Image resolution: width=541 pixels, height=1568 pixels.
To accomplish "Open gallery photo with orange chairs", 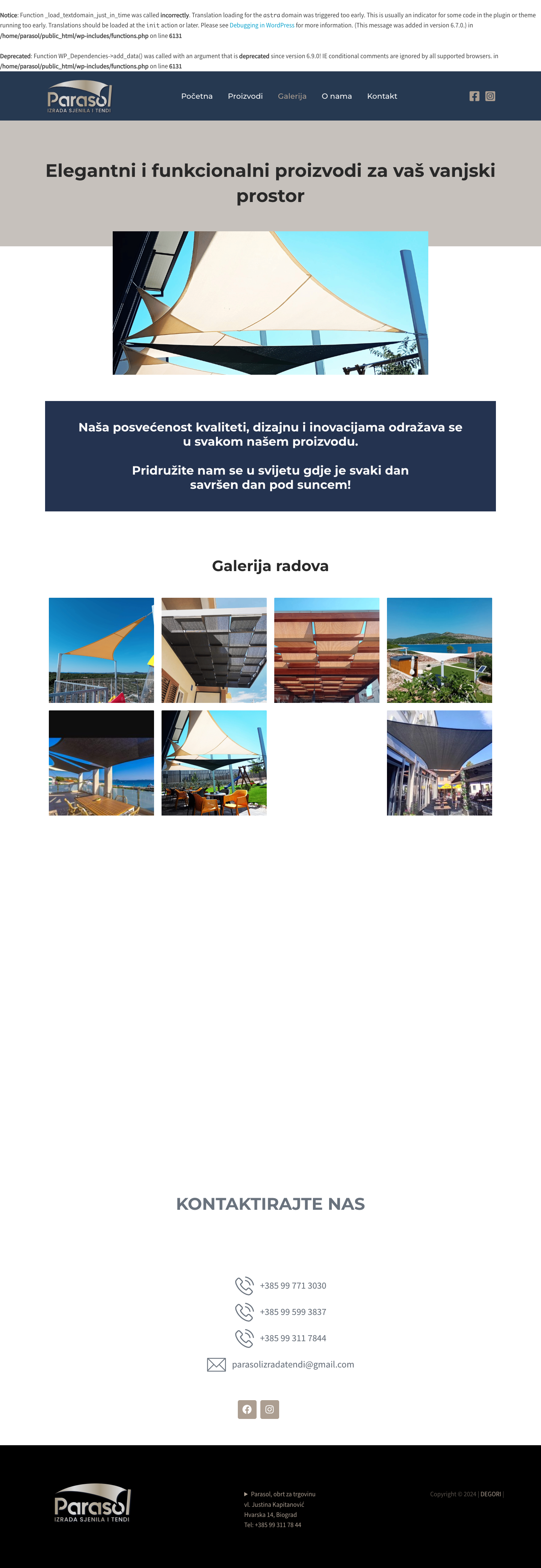I will (214, 763).
